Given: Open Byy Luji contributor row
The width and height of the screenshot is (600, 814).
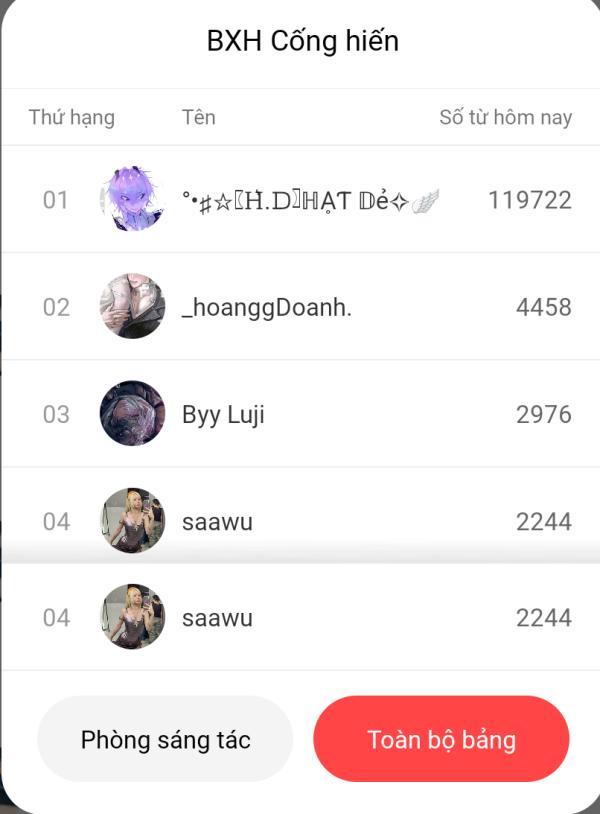Looking at the screenshot, I should click(x=300, y=414).
